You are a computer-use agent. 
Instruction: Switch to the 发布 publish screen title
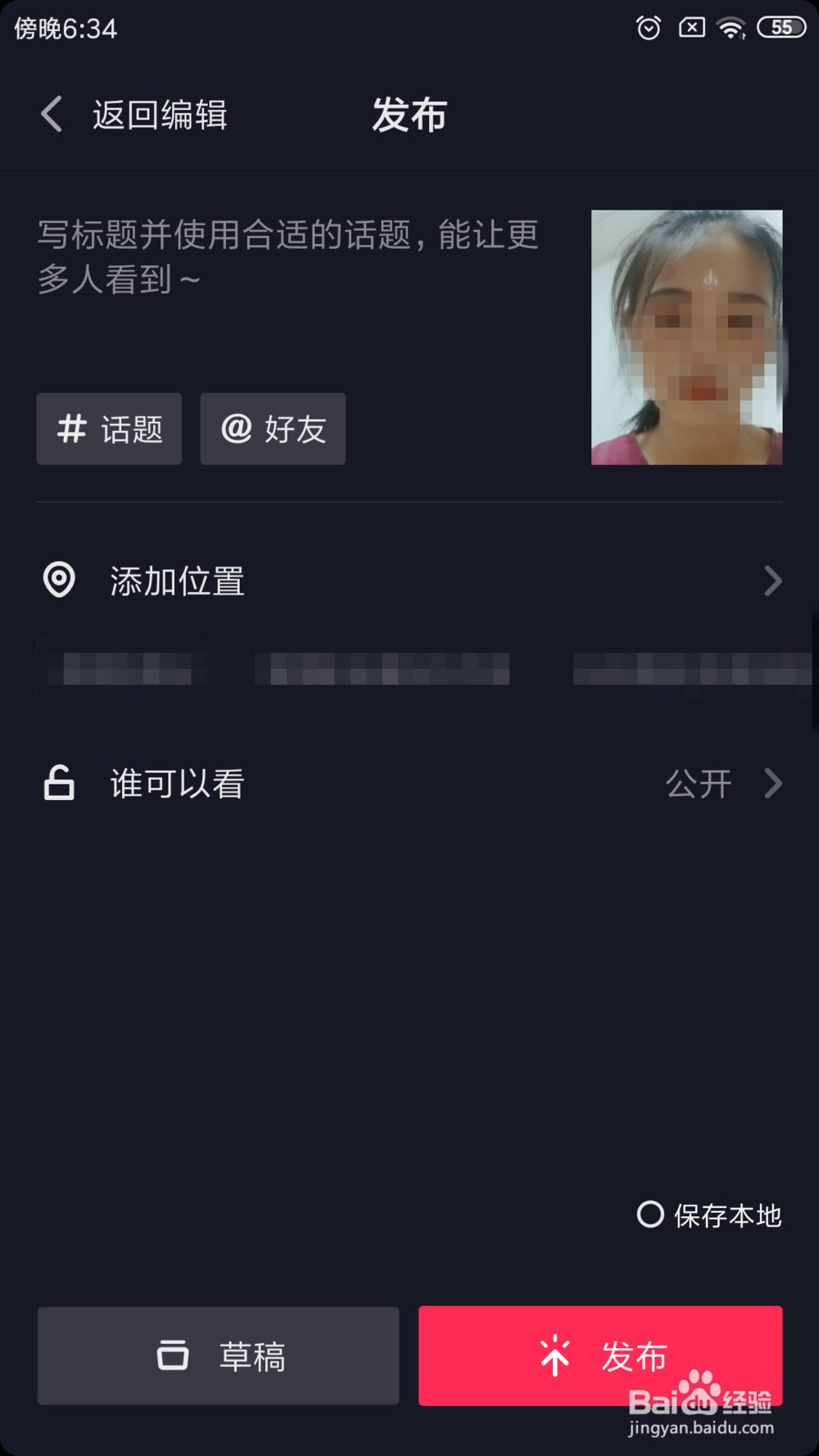(x=409, y=115)
